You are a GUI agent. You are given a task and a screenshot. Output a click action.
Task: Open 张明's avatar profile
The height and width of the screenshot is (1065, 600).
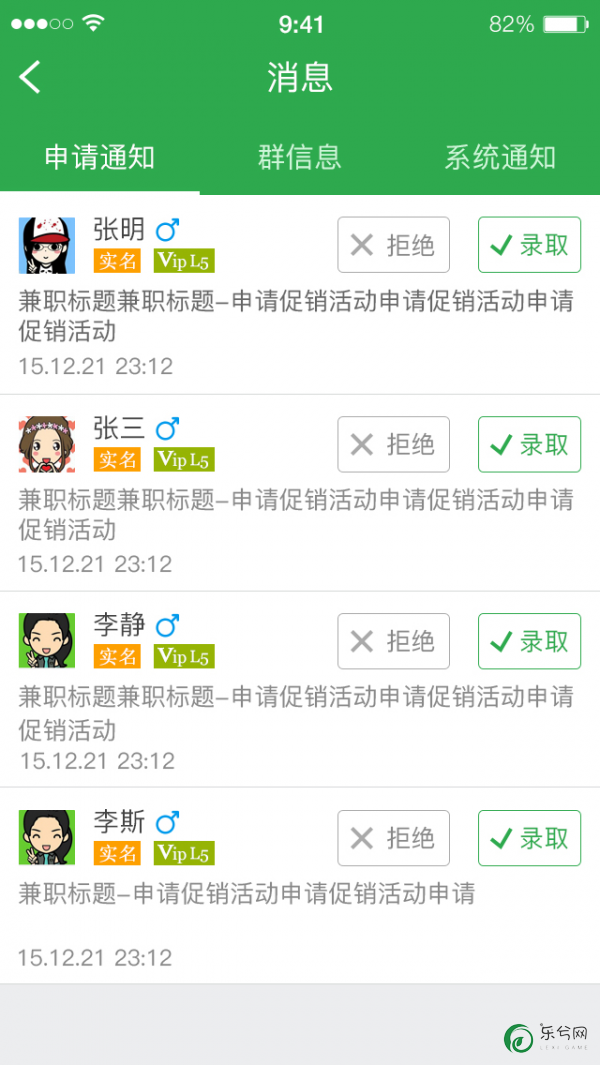click(47, 245)
